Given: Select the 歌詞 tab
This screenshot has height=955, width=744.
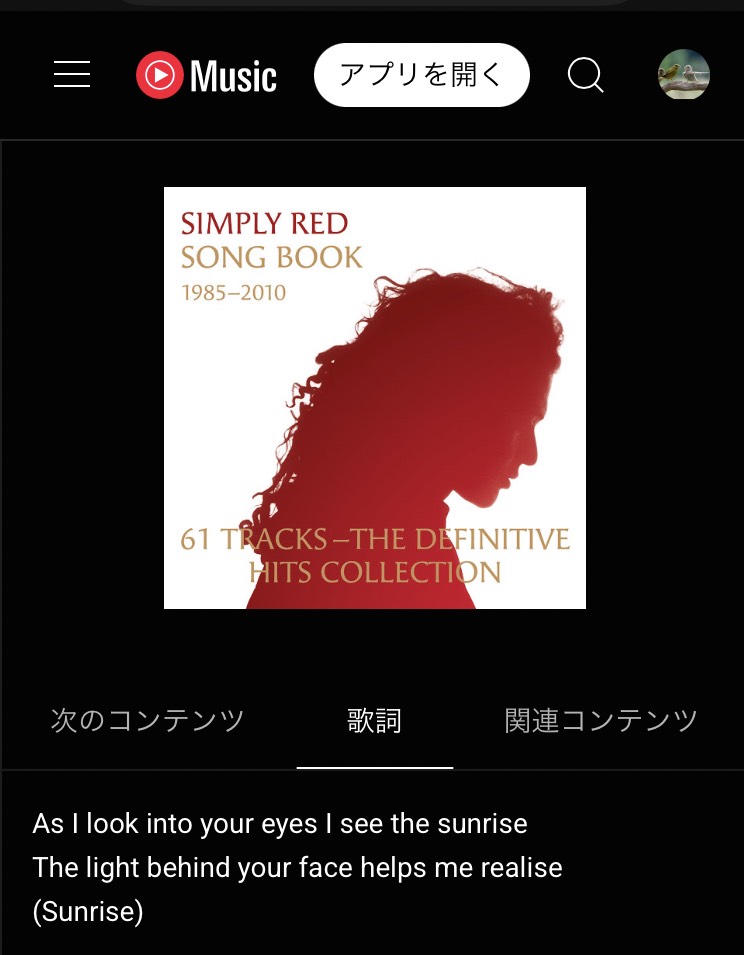Looking at the screenshot, I should [x=375, y=721].
